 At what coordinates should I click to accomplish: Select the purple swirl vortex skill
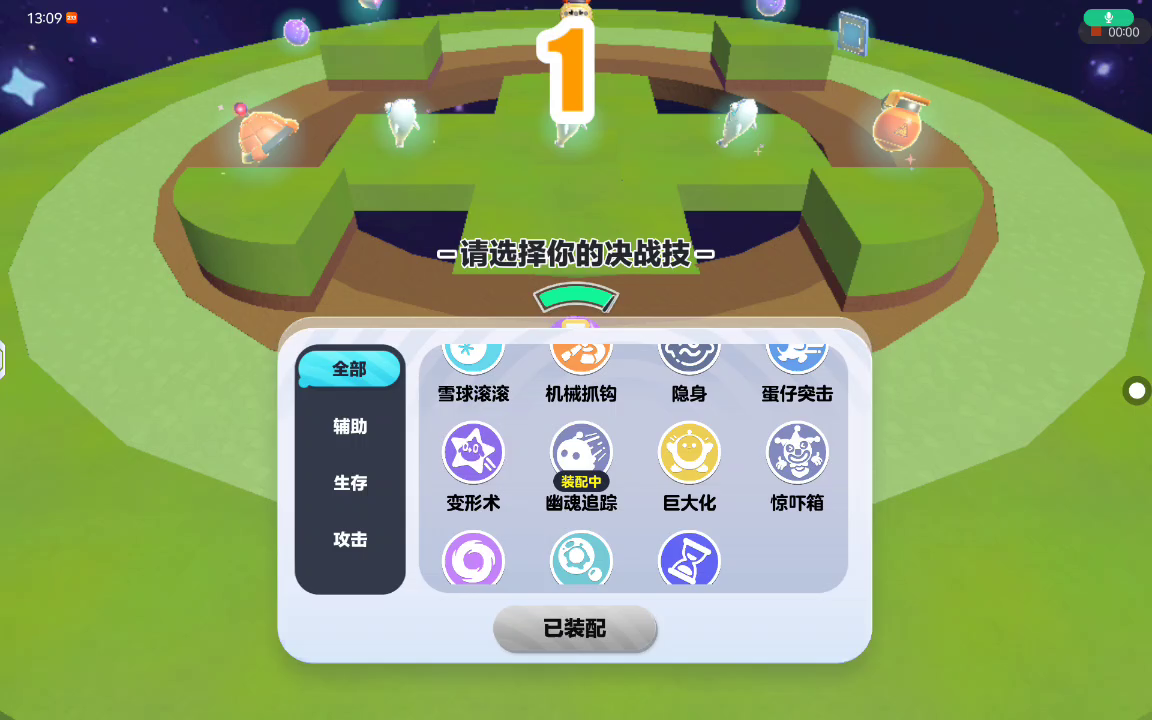click(x=473, y=558)
